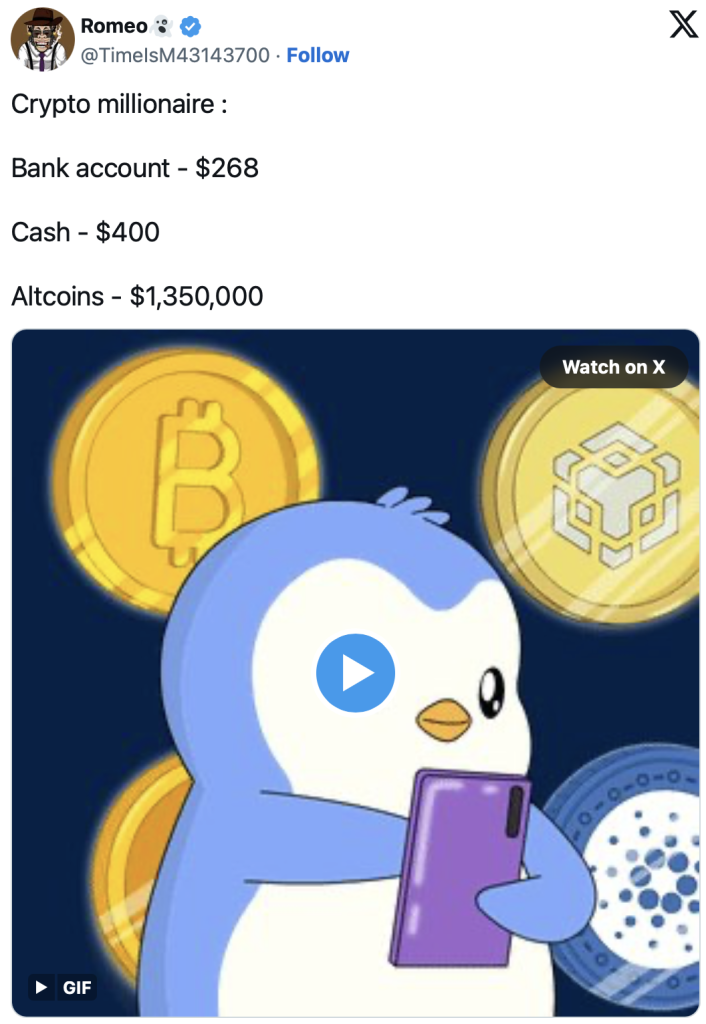Tap the Watch on X button
706x1024 pixels.
click(613, 367)
